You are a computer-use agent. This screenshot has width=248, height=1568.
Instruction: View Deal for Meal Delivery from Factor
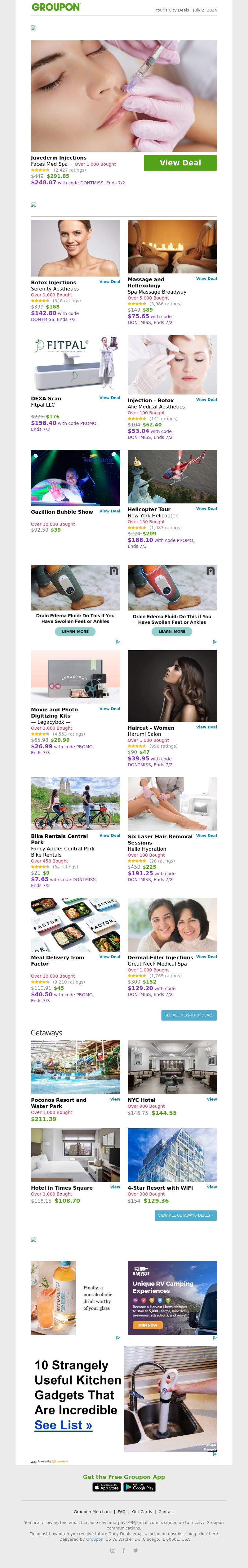[x=109, y=957]
